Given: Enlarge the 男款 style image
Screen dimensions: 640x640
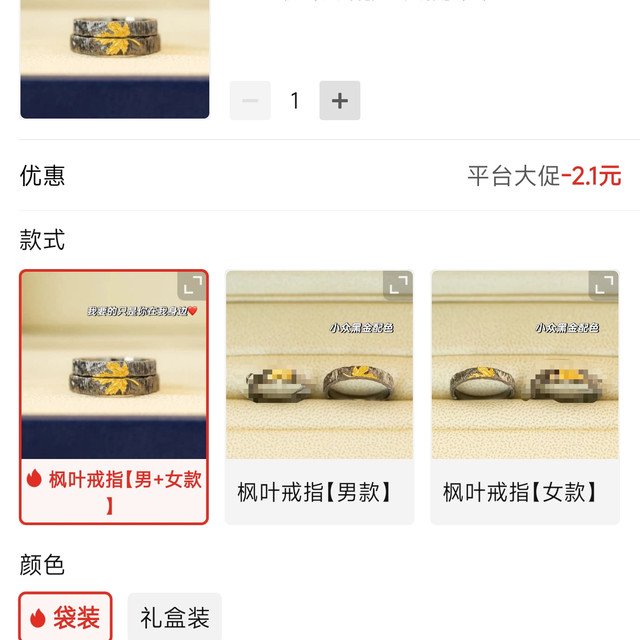Looking at the screenshot, I should coord(397,285).
